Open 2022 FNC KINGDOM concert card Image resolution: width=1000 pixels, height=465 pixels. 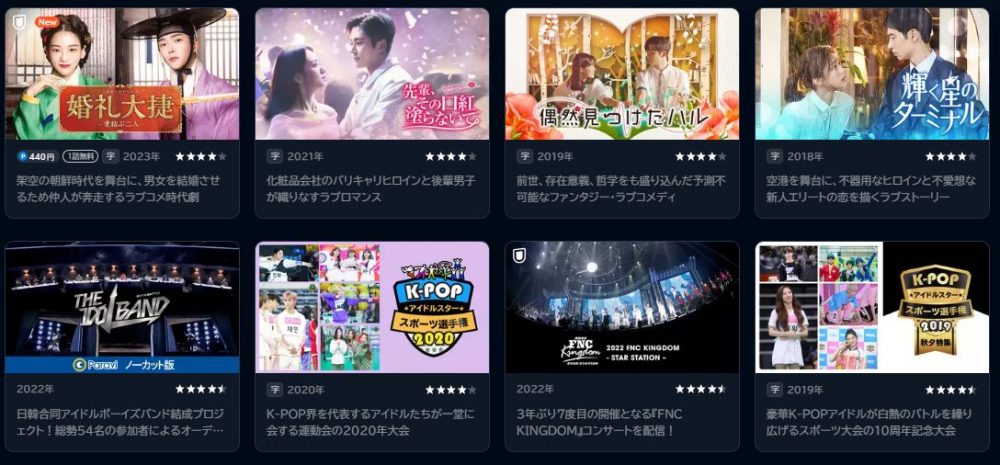click(x=622, y=307)
